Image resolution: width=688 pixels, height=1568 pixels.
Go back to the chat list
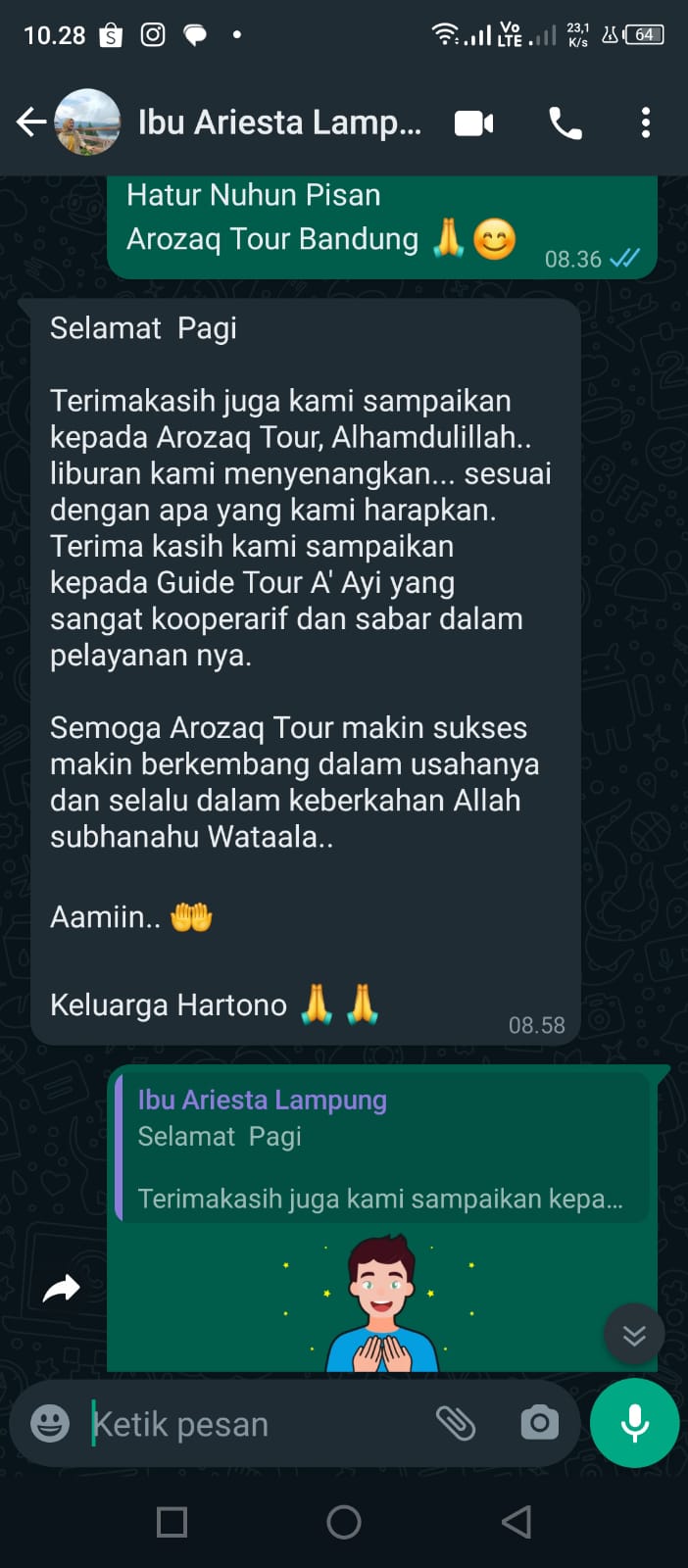31,122
